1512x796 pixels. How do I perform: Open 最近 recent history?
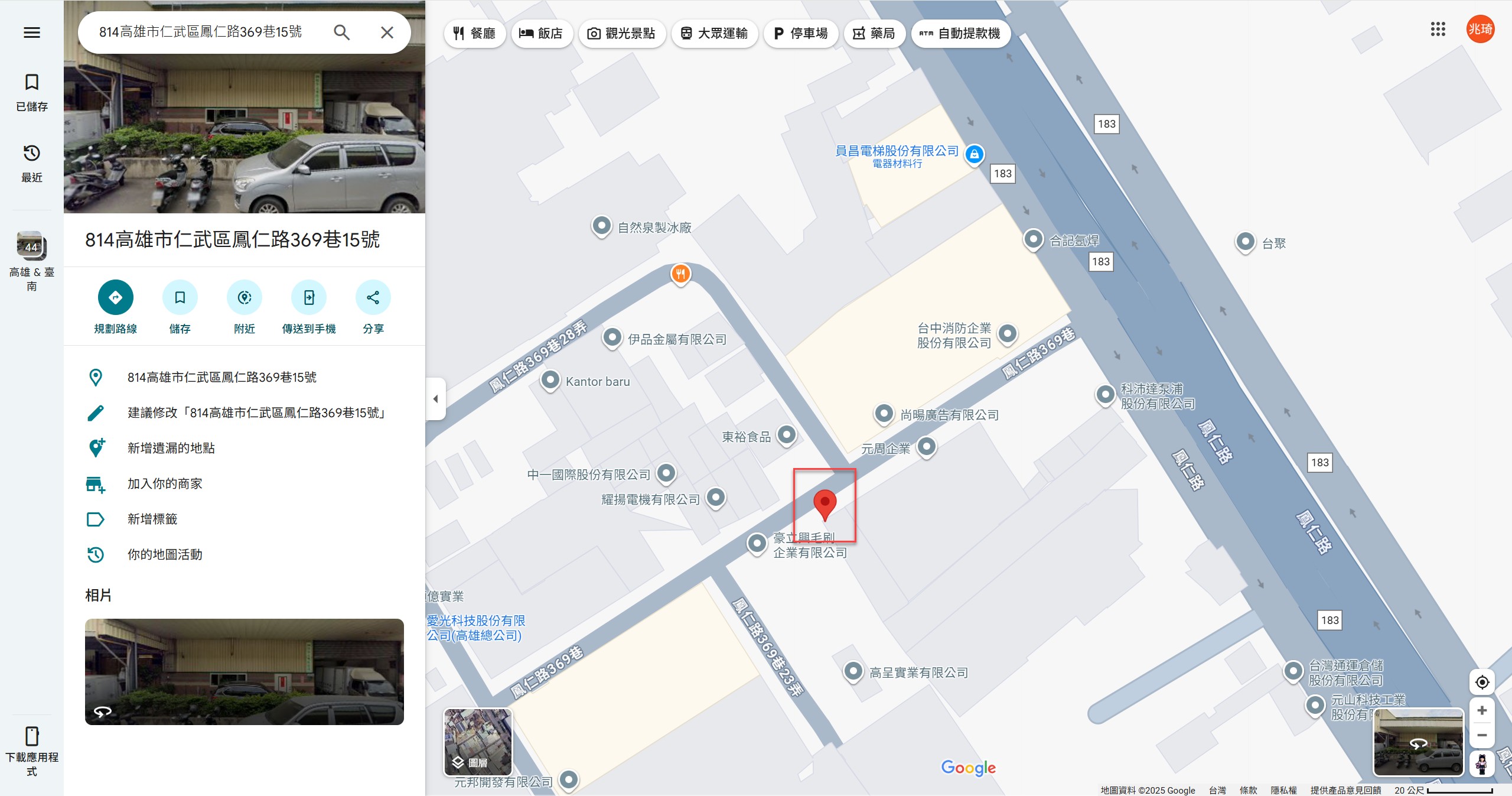click(32, 163)
